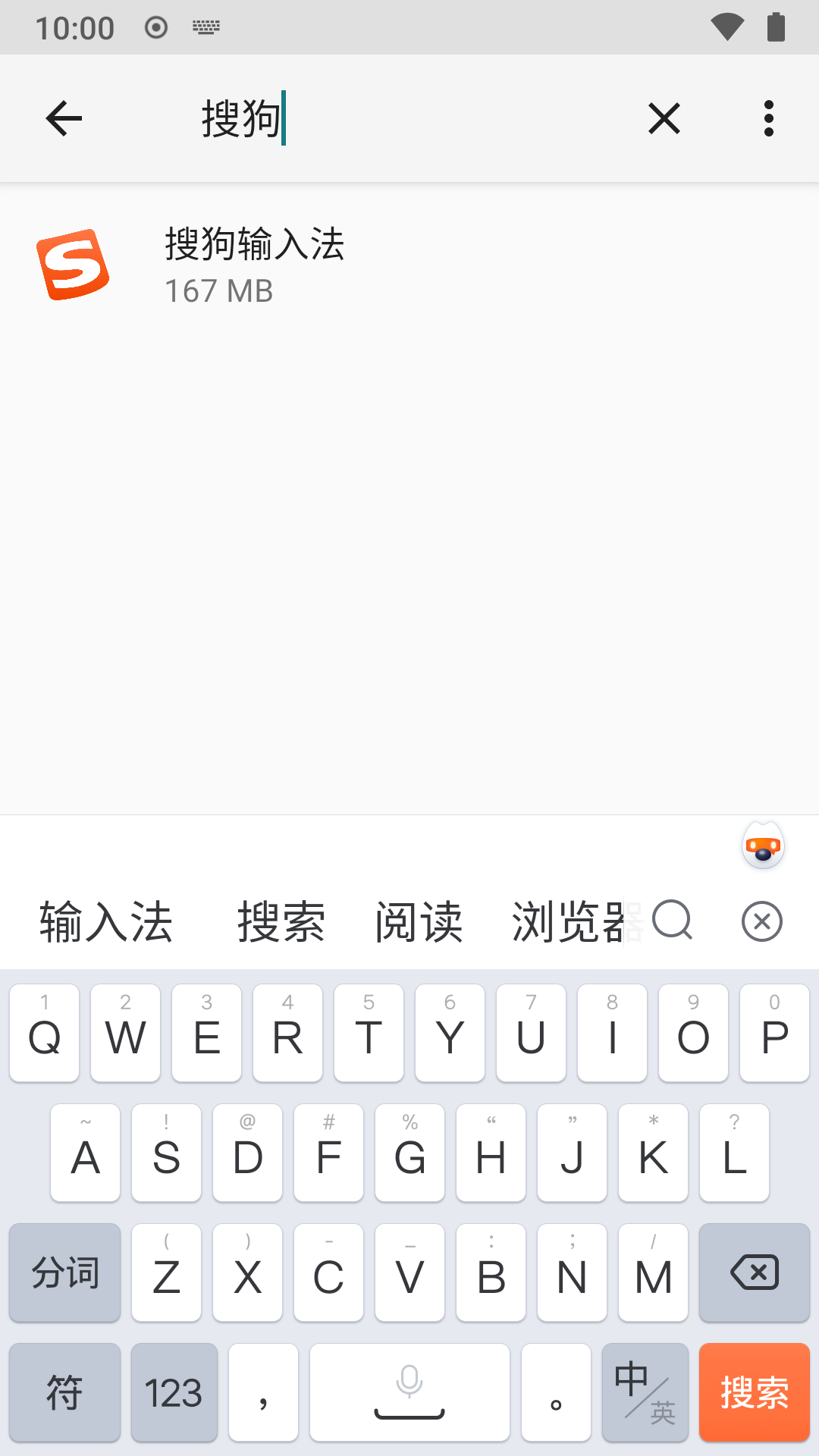This screenshot has height=1456, width=819.
Task: Tap the back arrow to return
Action: coord(64,118)
